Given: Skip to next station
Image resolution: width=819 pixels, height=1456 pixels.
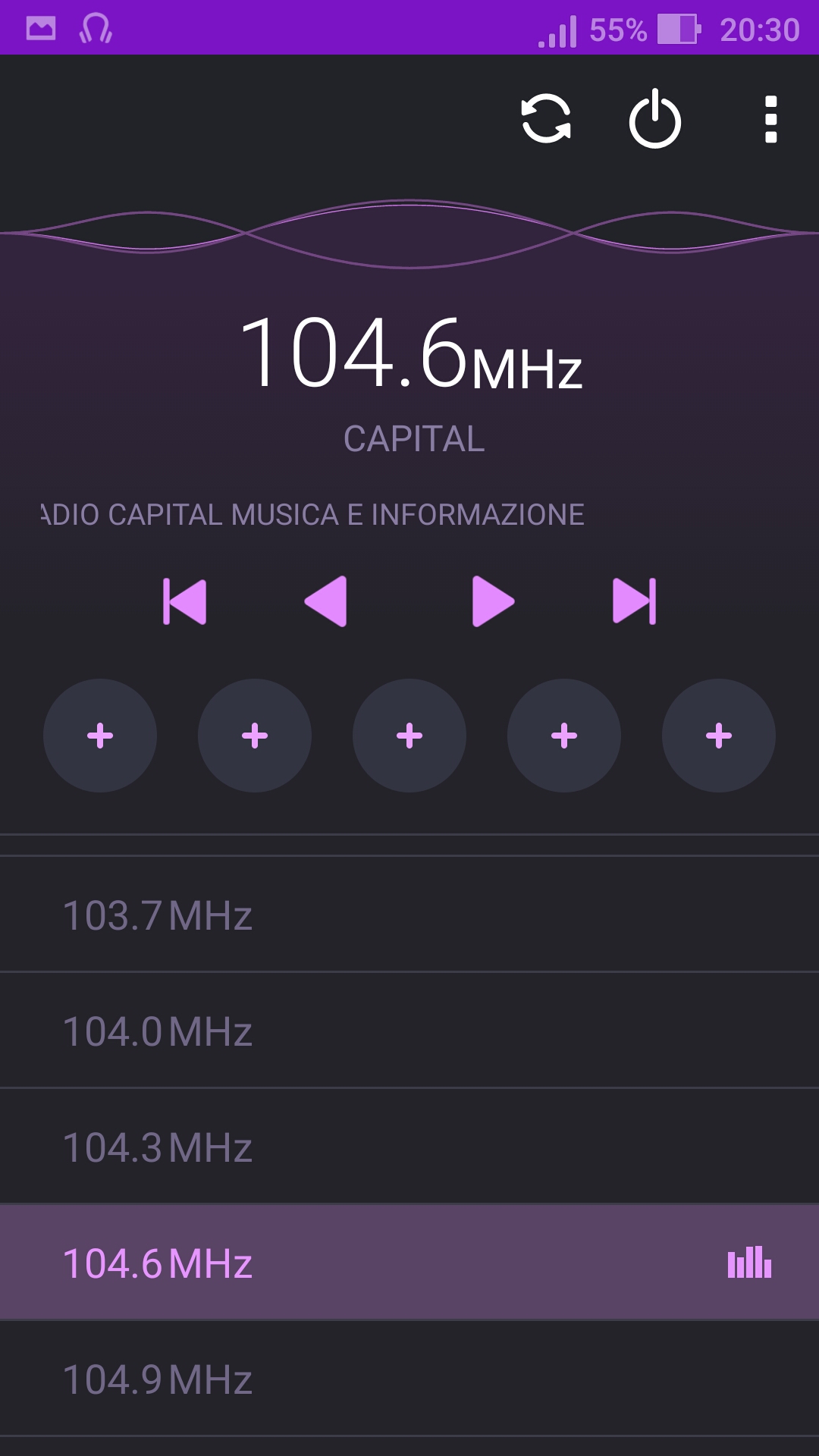Looking at the screenshot, I should [634, 601].
